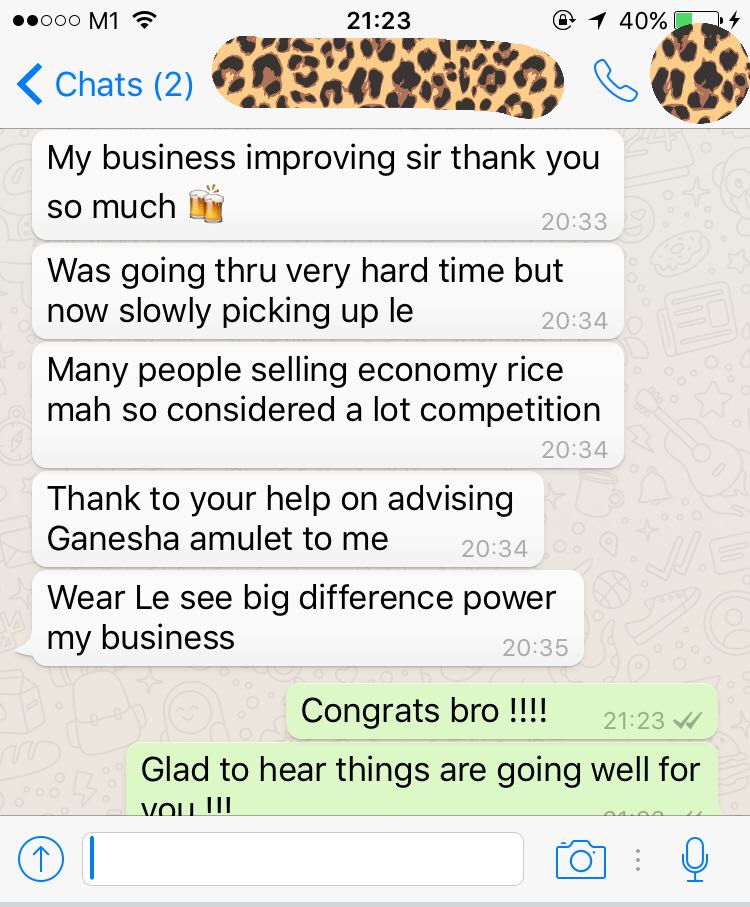Tap the microphone to record voice message

[694, 859]
